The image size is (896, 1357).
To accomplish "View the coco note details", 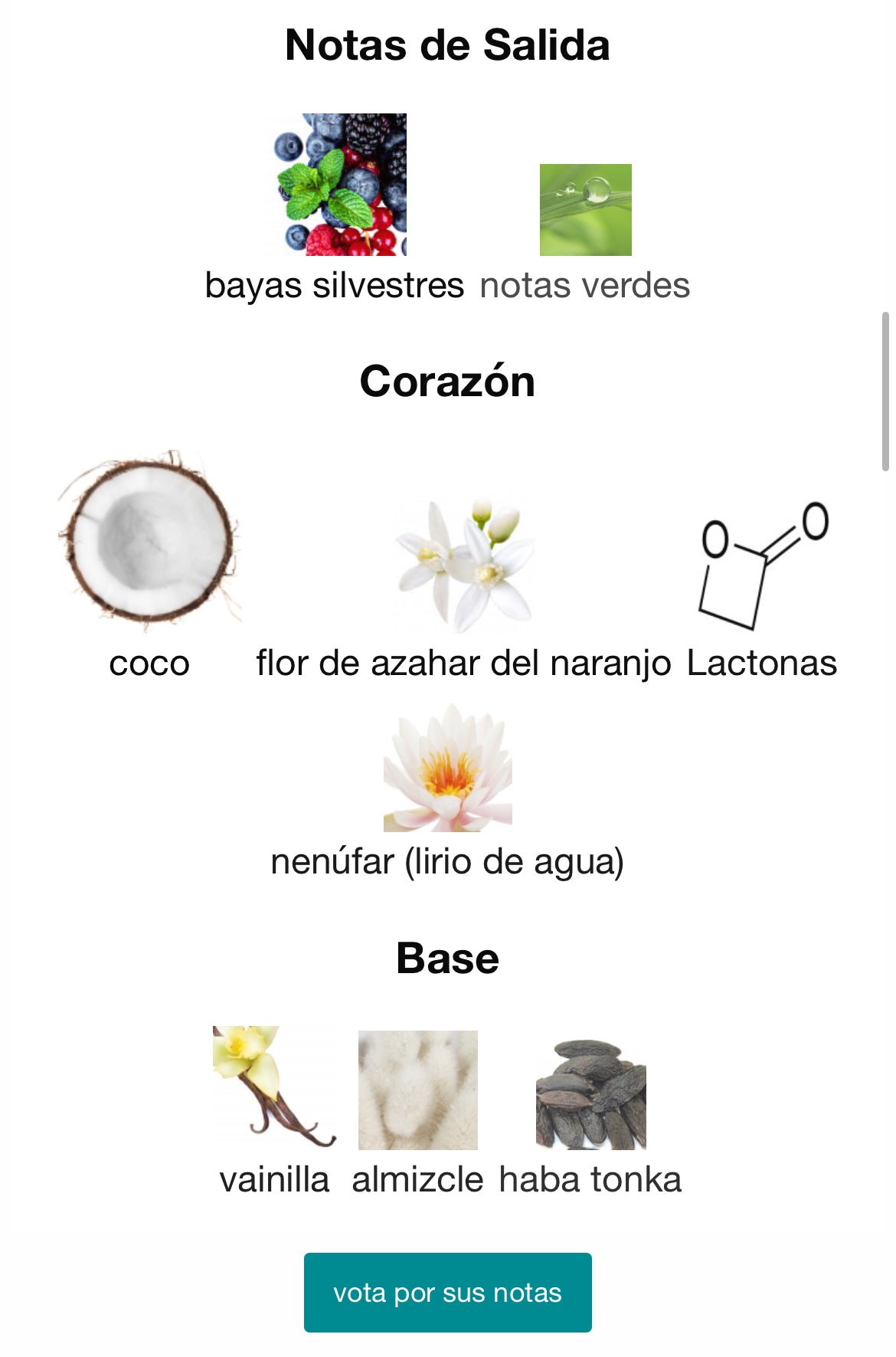I will 149,542.
